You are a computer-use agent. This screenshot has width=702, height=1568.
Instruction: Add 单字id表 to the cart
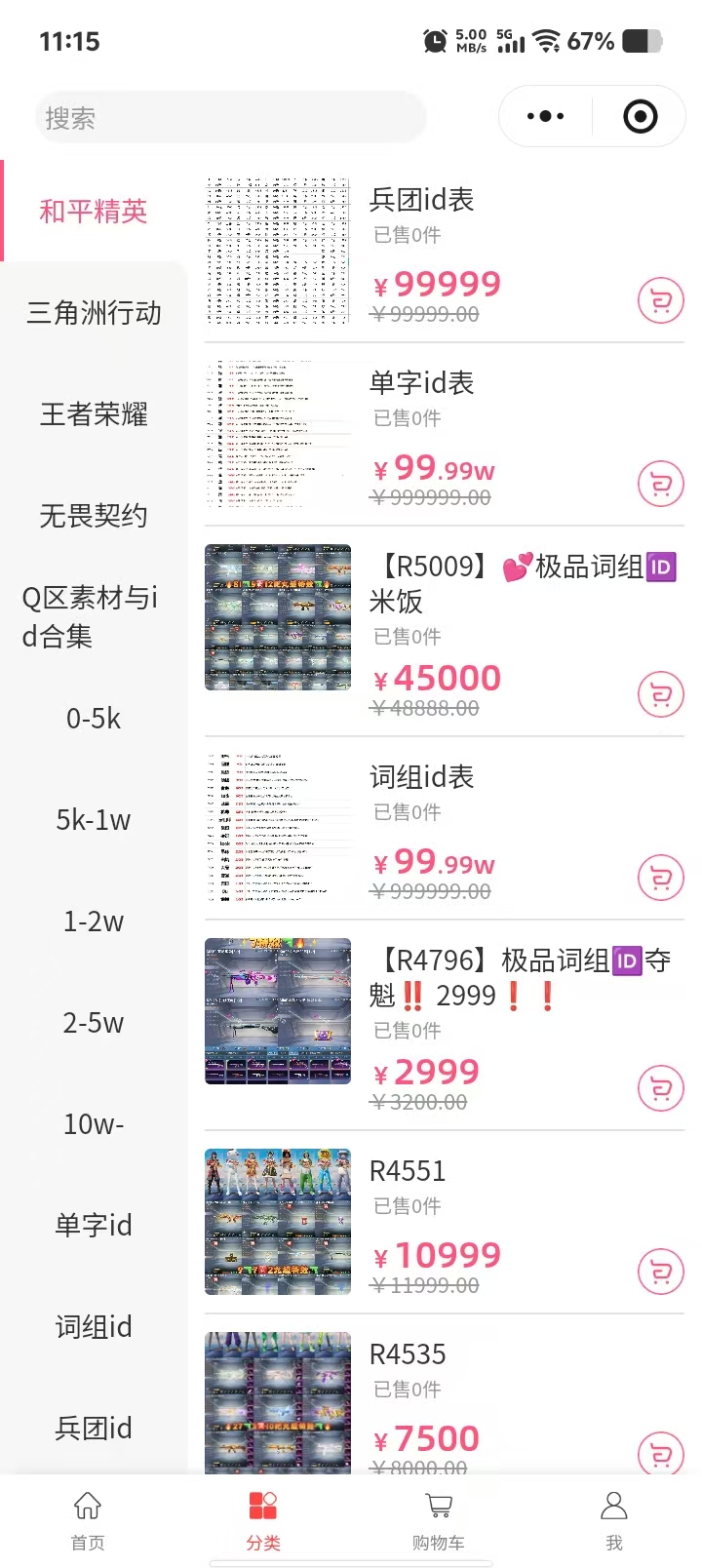coord(661,484)
